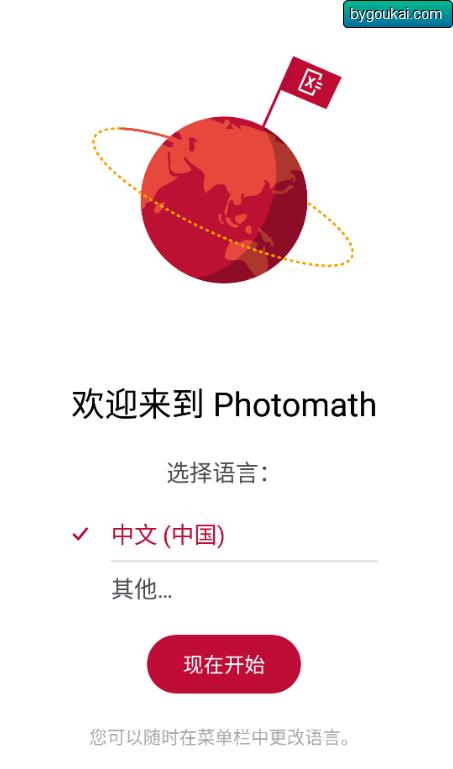Select the 中文 (中国) language option

225,535
